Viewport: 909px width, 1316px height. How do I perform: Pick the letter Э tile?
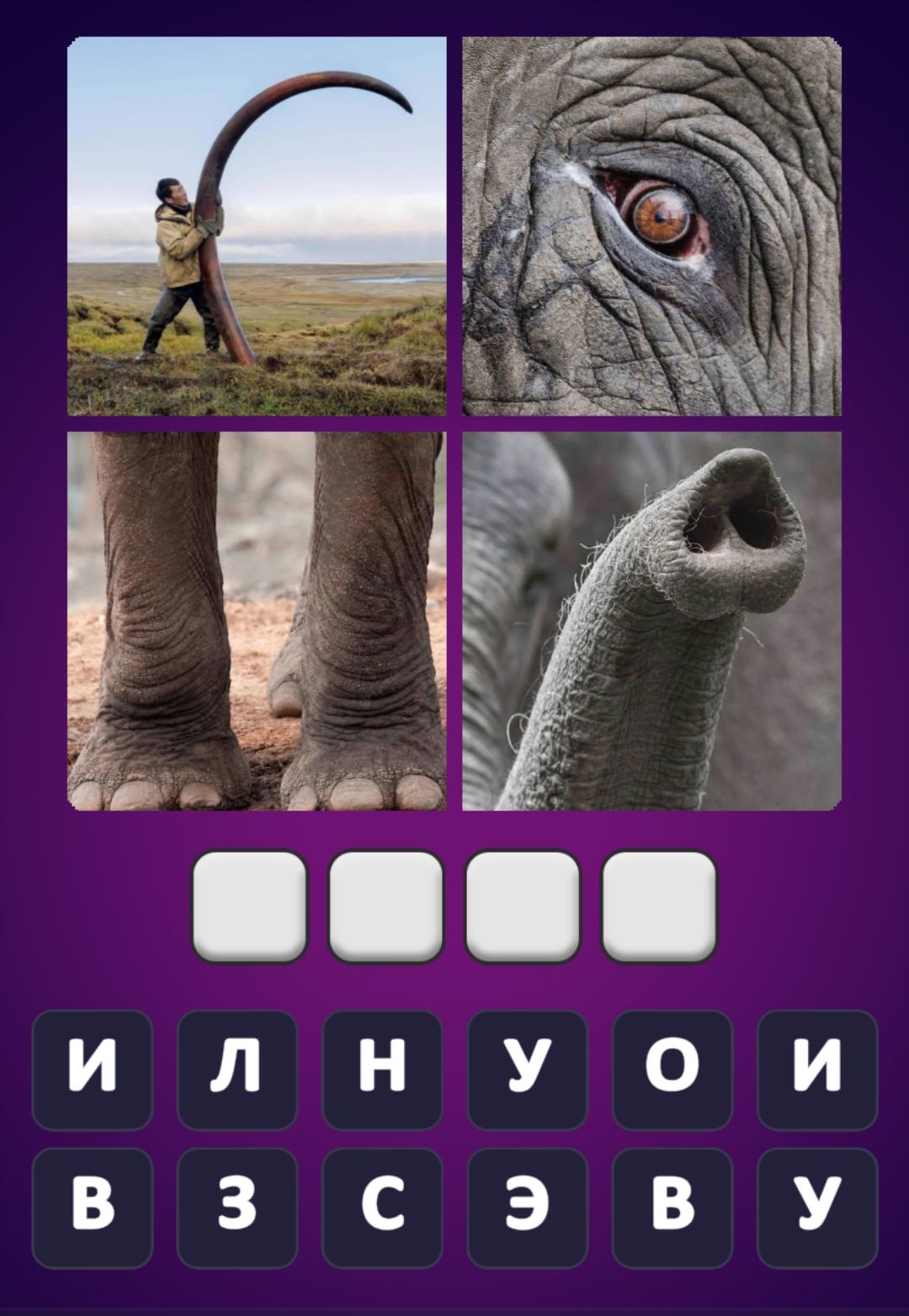click(527, 1207)
